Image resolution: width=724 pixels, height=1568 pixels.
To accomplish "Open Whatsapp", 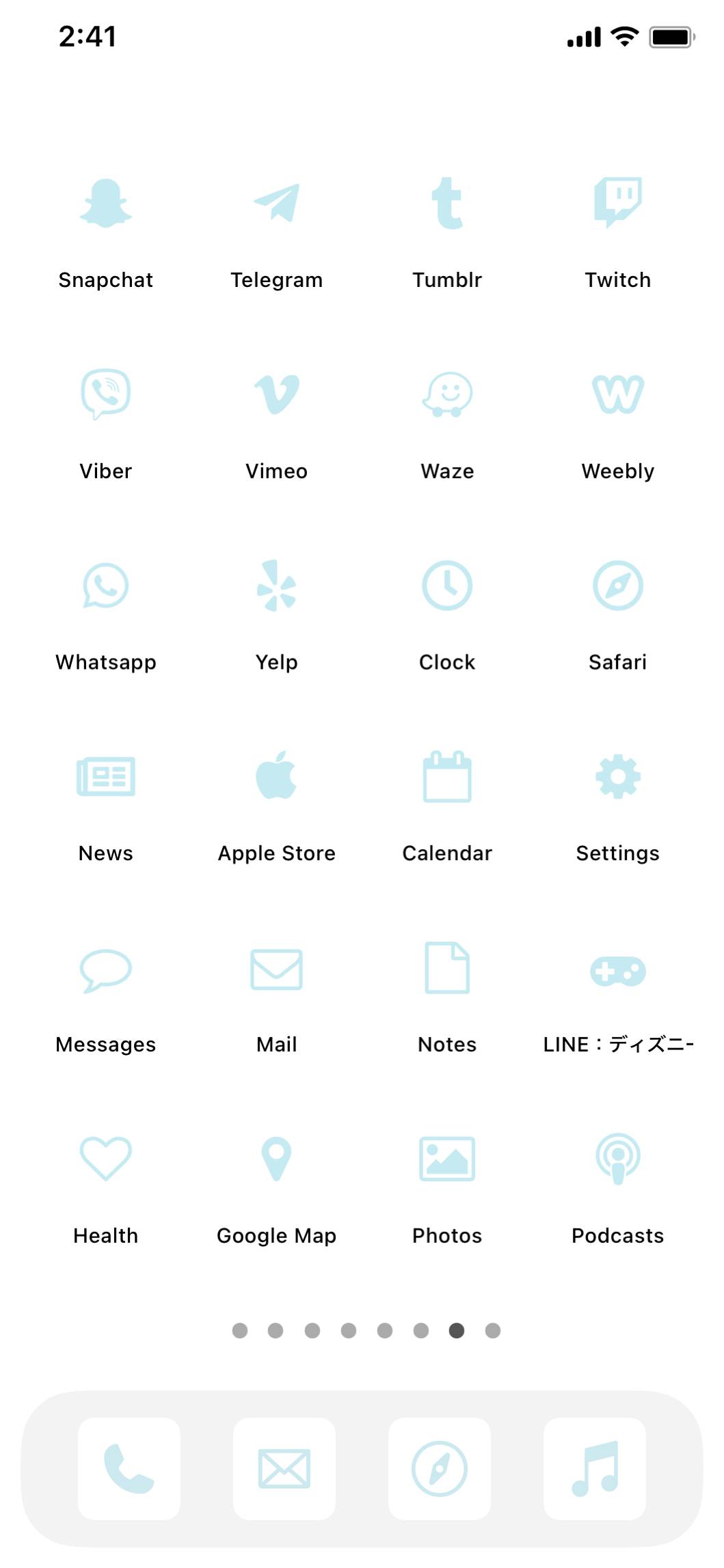I will (105, 586).
